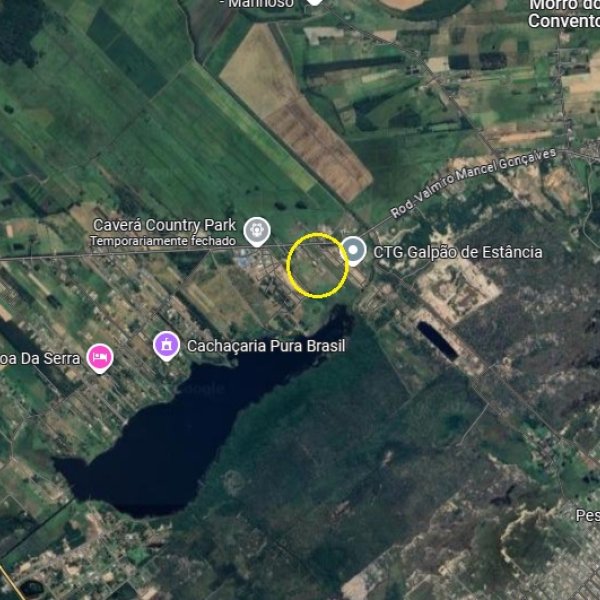Tap the Cachaçaria Pura Brasil marker
This screenshot has height=600, width=600.
point(165,346)
